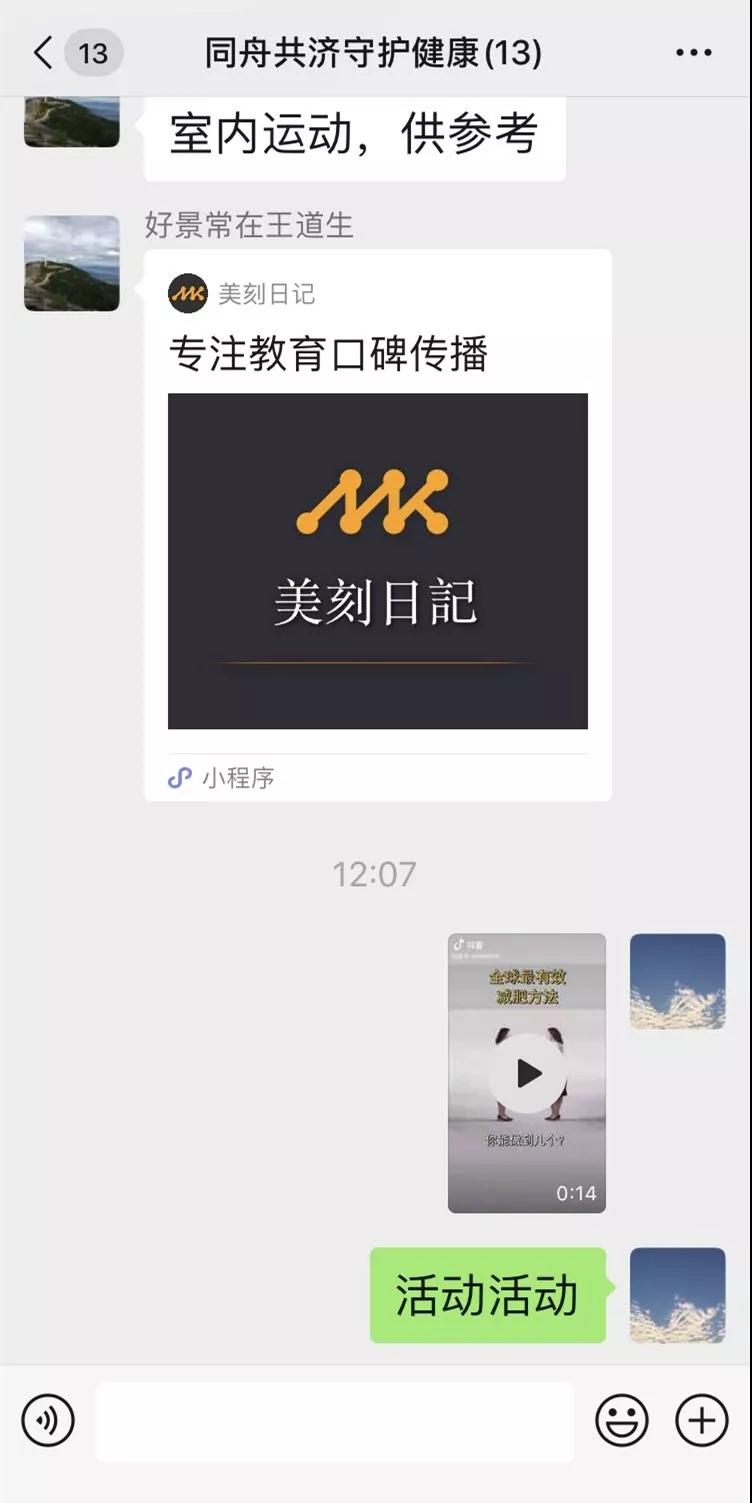View 好景常在王道生's profile avatar
The height and width of the screenshot is (1503, 752).
72,263
